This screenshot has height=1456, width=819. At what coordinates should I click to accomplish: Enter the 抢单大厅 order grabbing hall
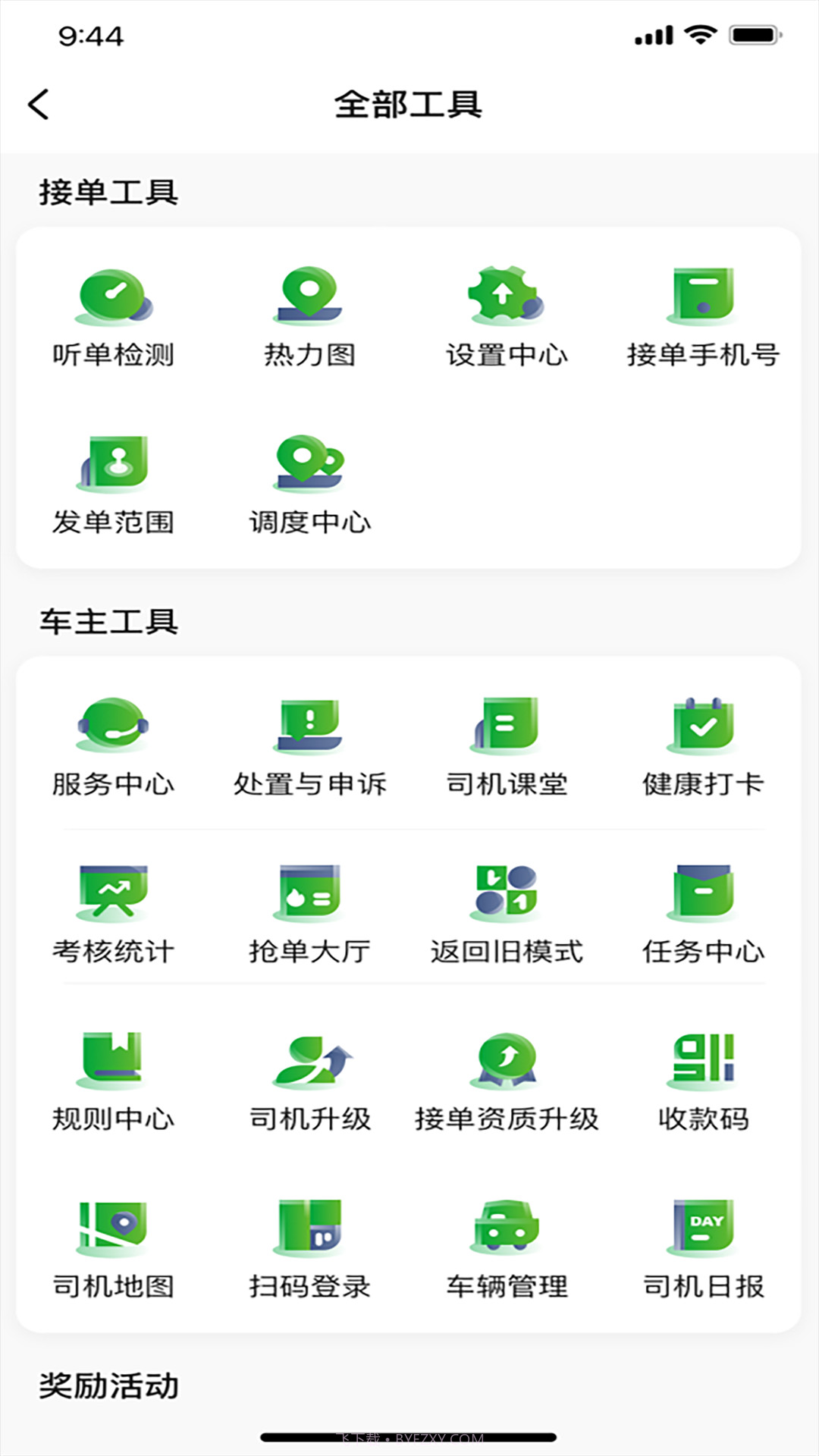click(309, 910)
